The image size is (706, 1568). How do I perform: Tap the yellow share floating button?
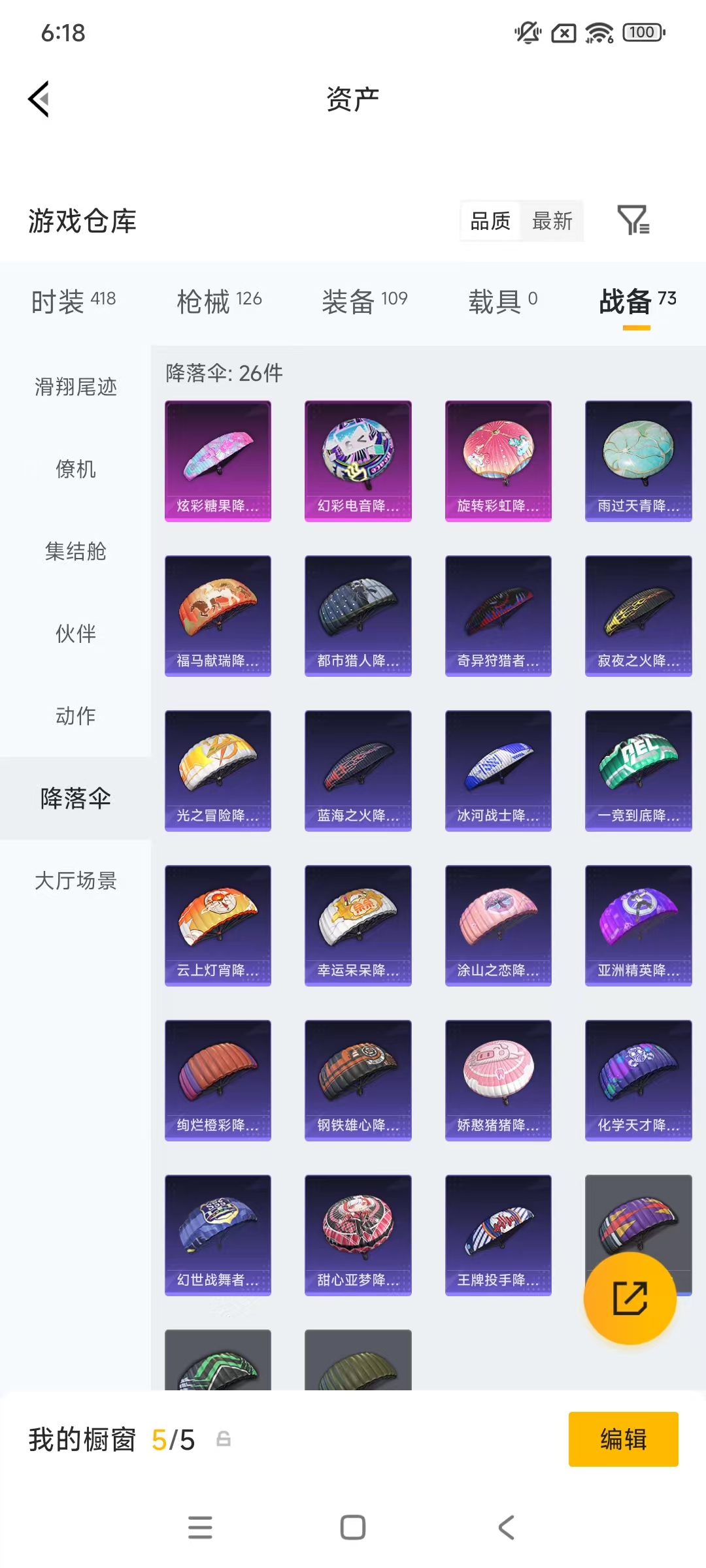630,1299
